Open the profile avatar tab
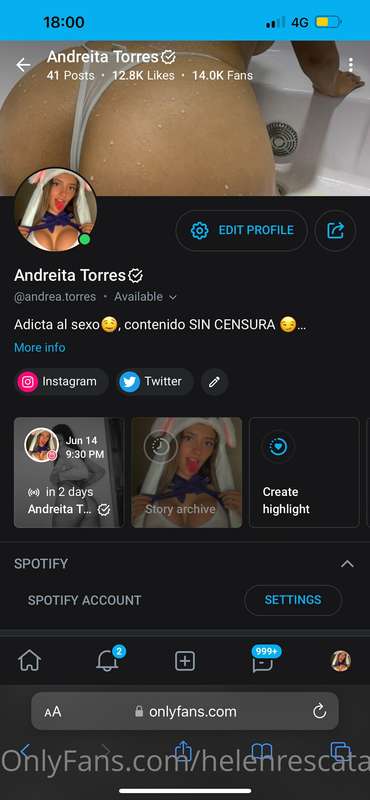The width and height of the screenshot is (370, 800). click(340, 661)
